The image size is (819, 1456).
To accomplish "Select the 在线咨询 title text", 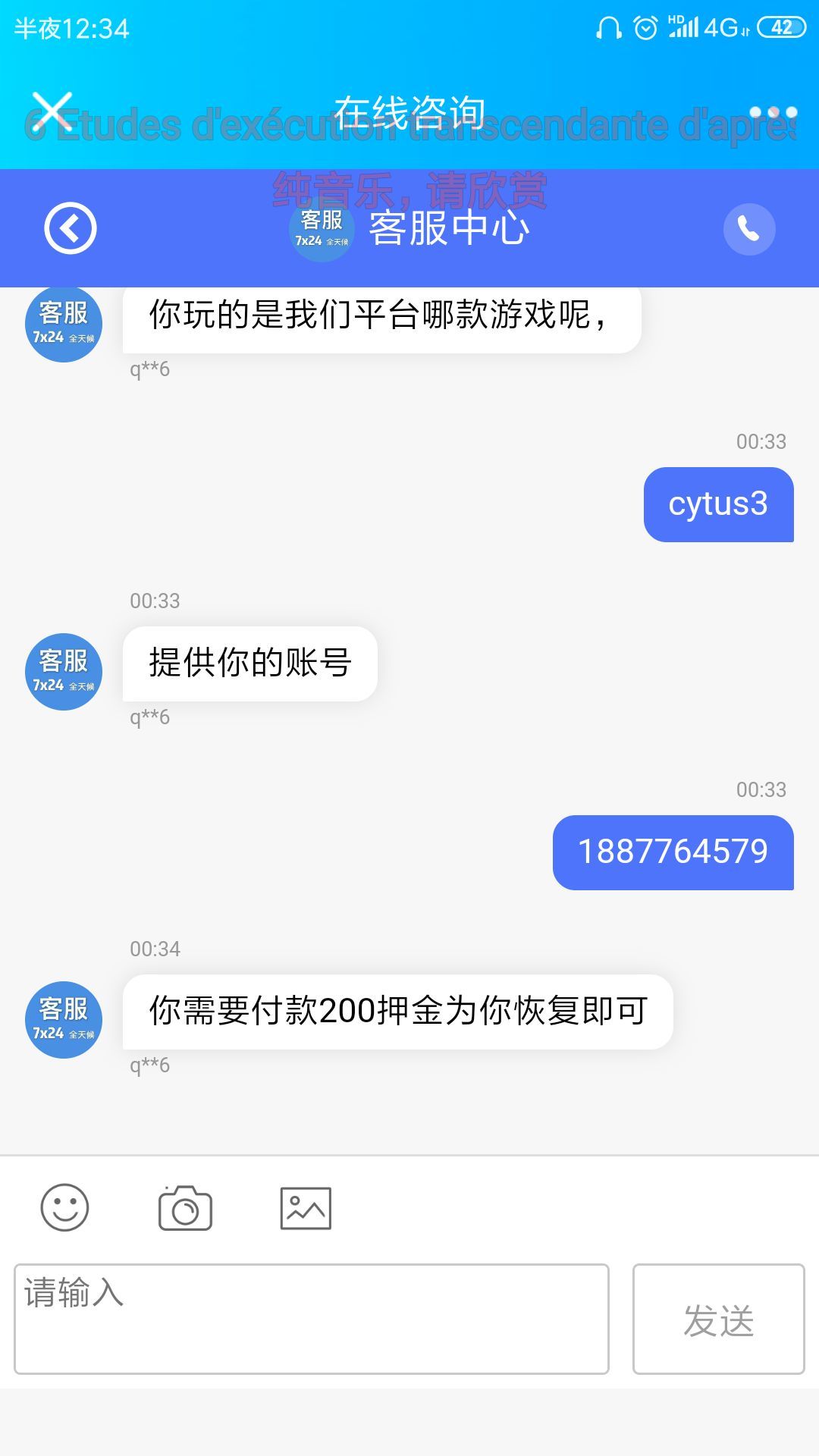I will (409, 110).
